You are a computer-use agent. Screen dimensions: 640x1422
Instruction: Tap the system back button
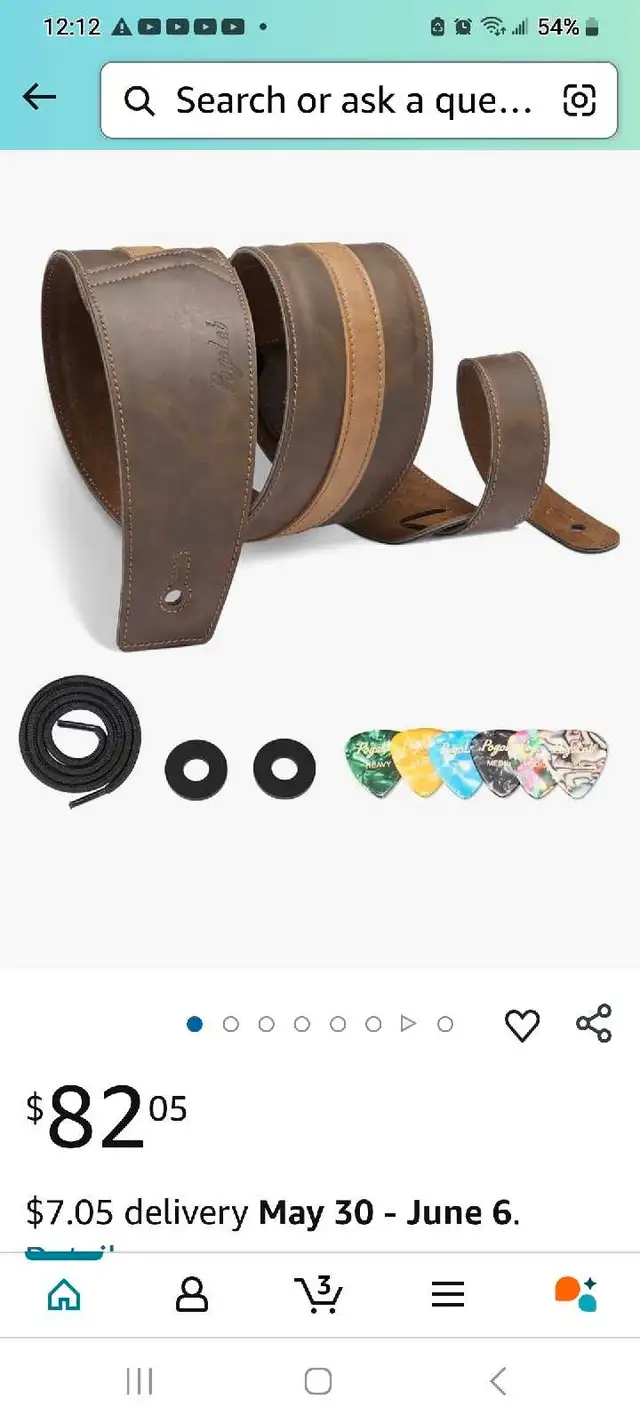(x=498, y=1382)
